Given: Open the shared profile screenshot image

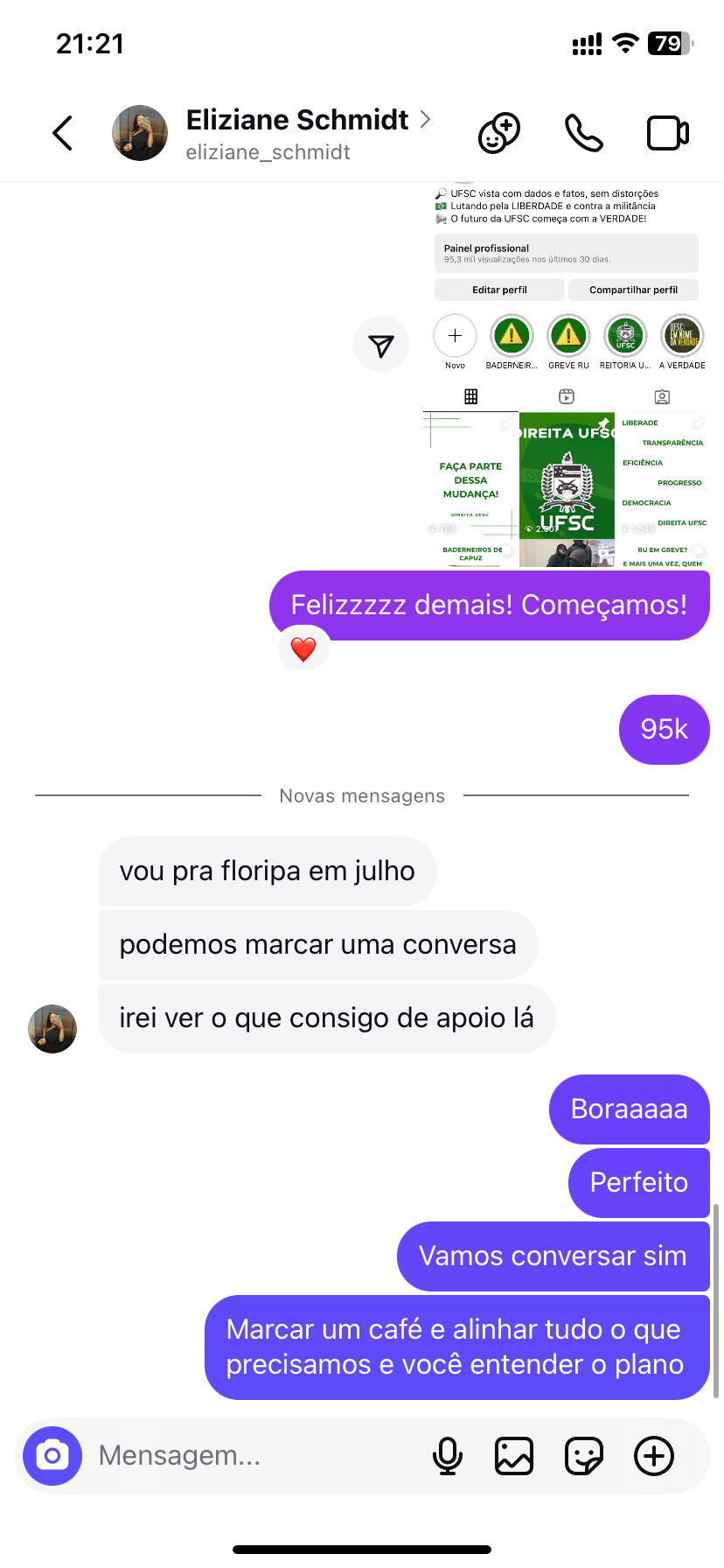Looking at the screenshot, I should coord(567,376).
